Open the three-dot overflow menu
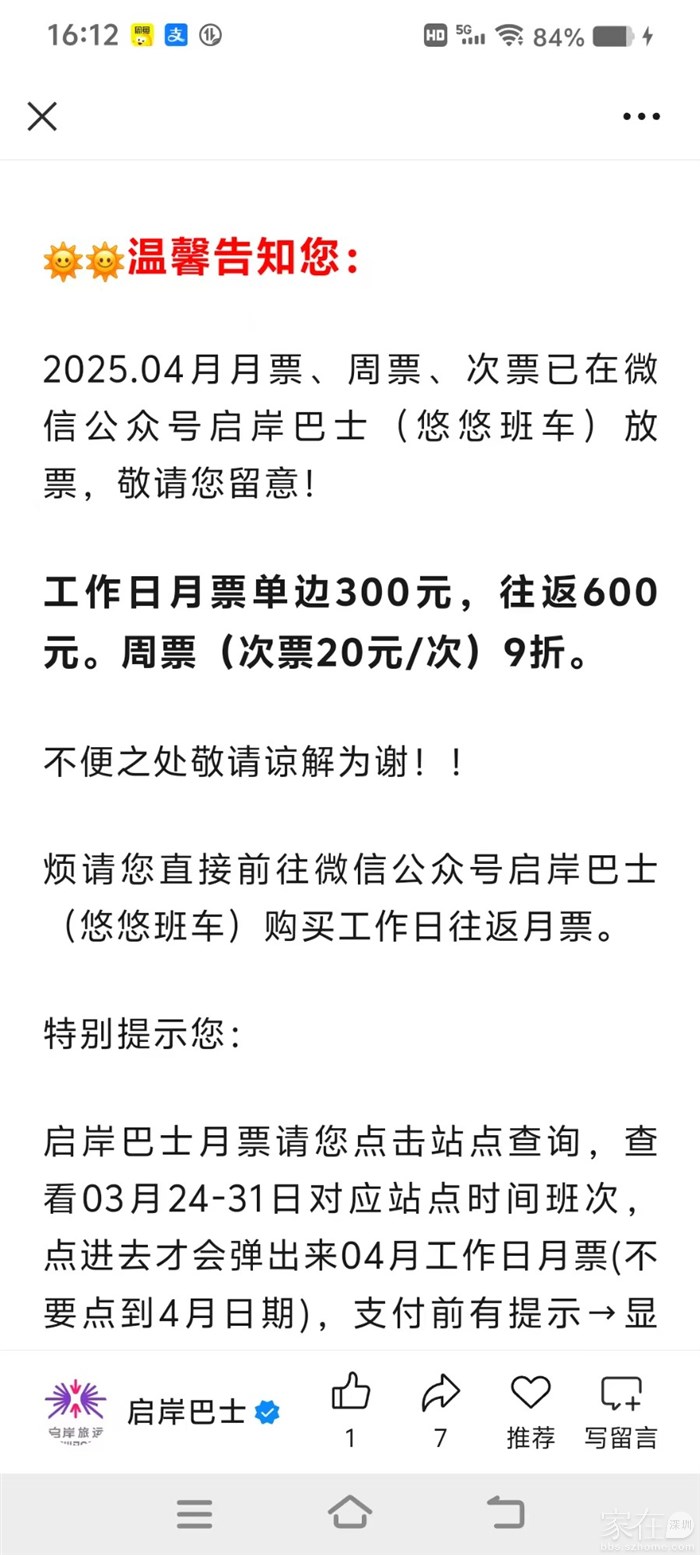The height and width of the screenshot is (1555, 700). click(x=641, y=117)
